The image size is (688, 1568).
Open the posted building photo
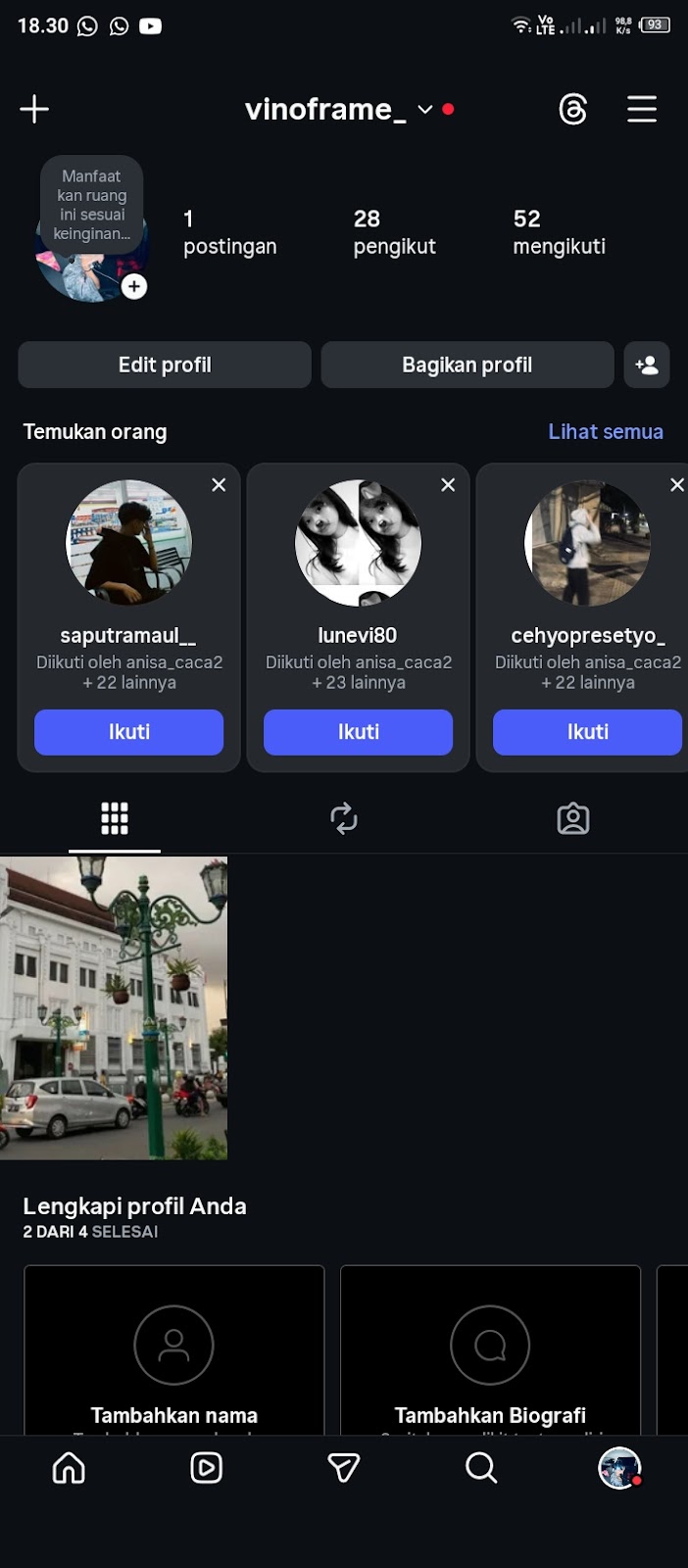(114, 1007)
